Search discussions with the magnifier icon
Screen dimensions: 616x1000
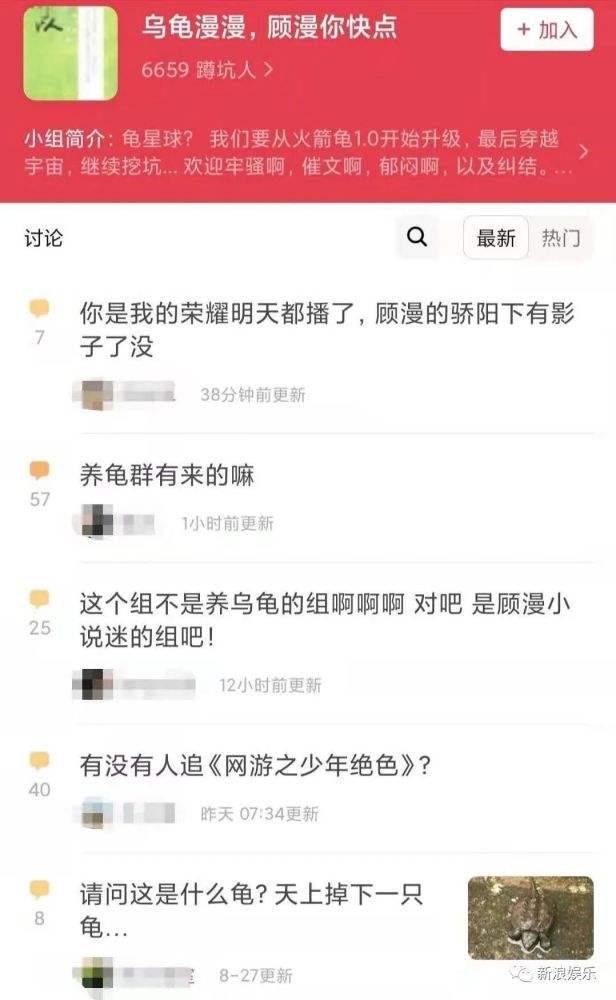click(x=418, y=237)
